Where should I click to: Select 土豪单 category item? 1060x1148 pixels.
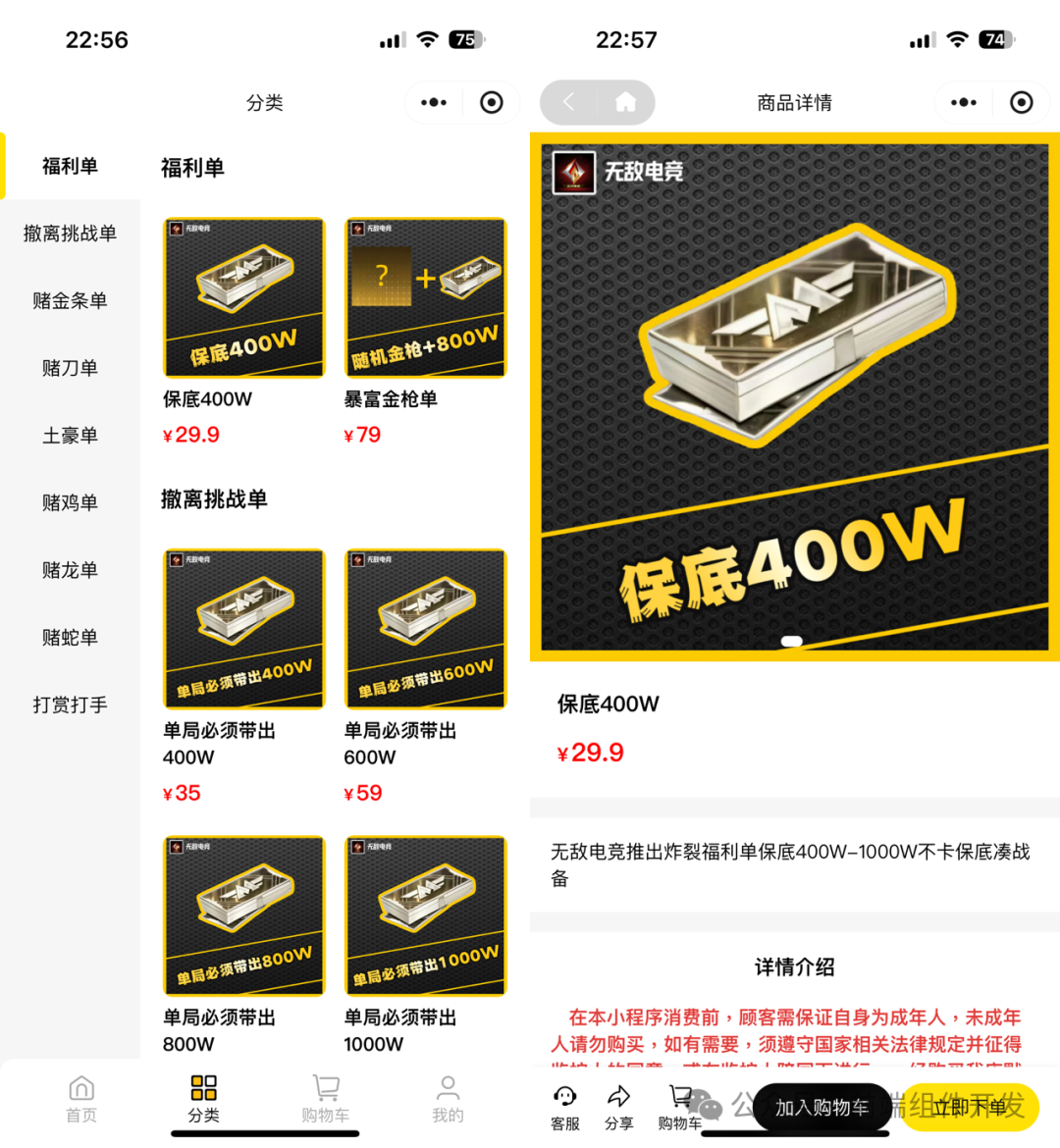[x=69, y=435]
